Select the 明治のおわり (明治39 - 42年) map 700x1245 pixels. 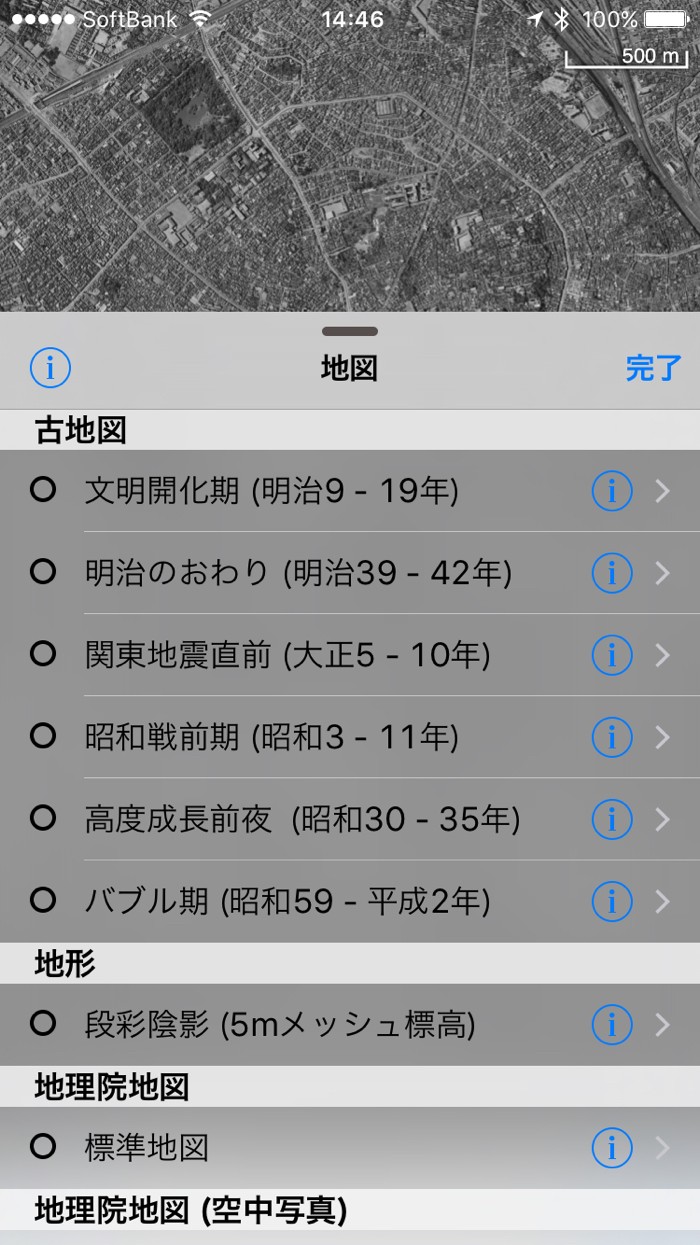pyautogui.click(x=298, y=573)
